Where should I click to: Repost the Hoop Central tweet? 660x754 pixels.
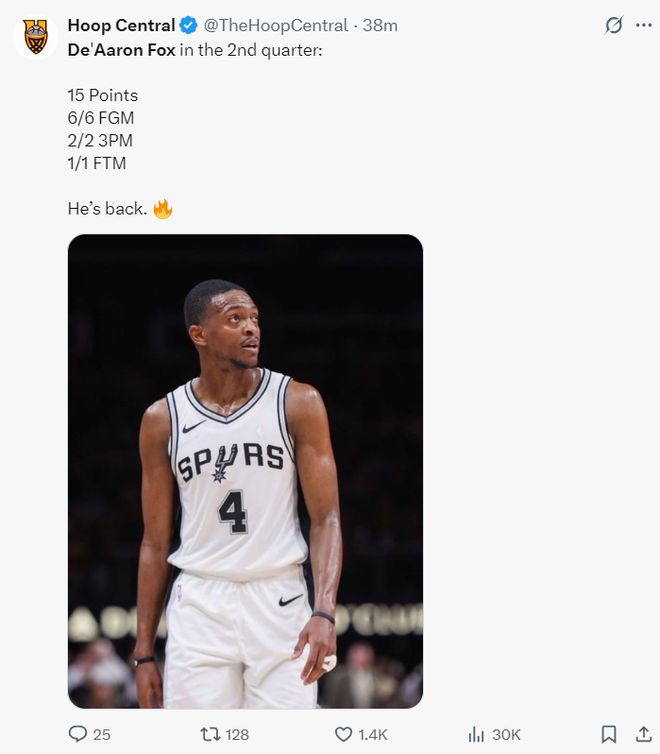coord(211,734)
